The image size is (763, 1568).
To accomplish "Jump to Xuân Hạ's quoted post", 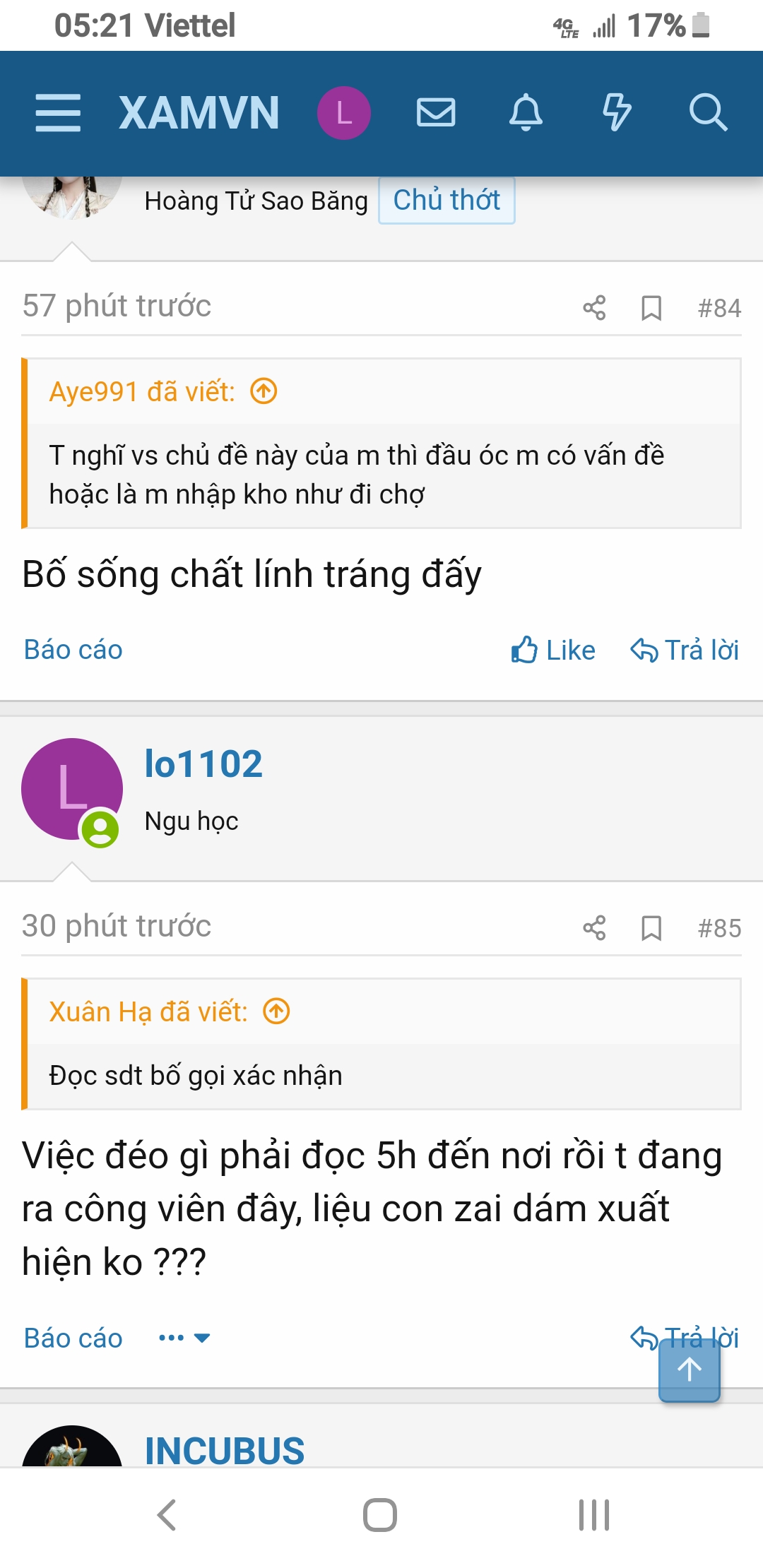I will [276, 1011].
